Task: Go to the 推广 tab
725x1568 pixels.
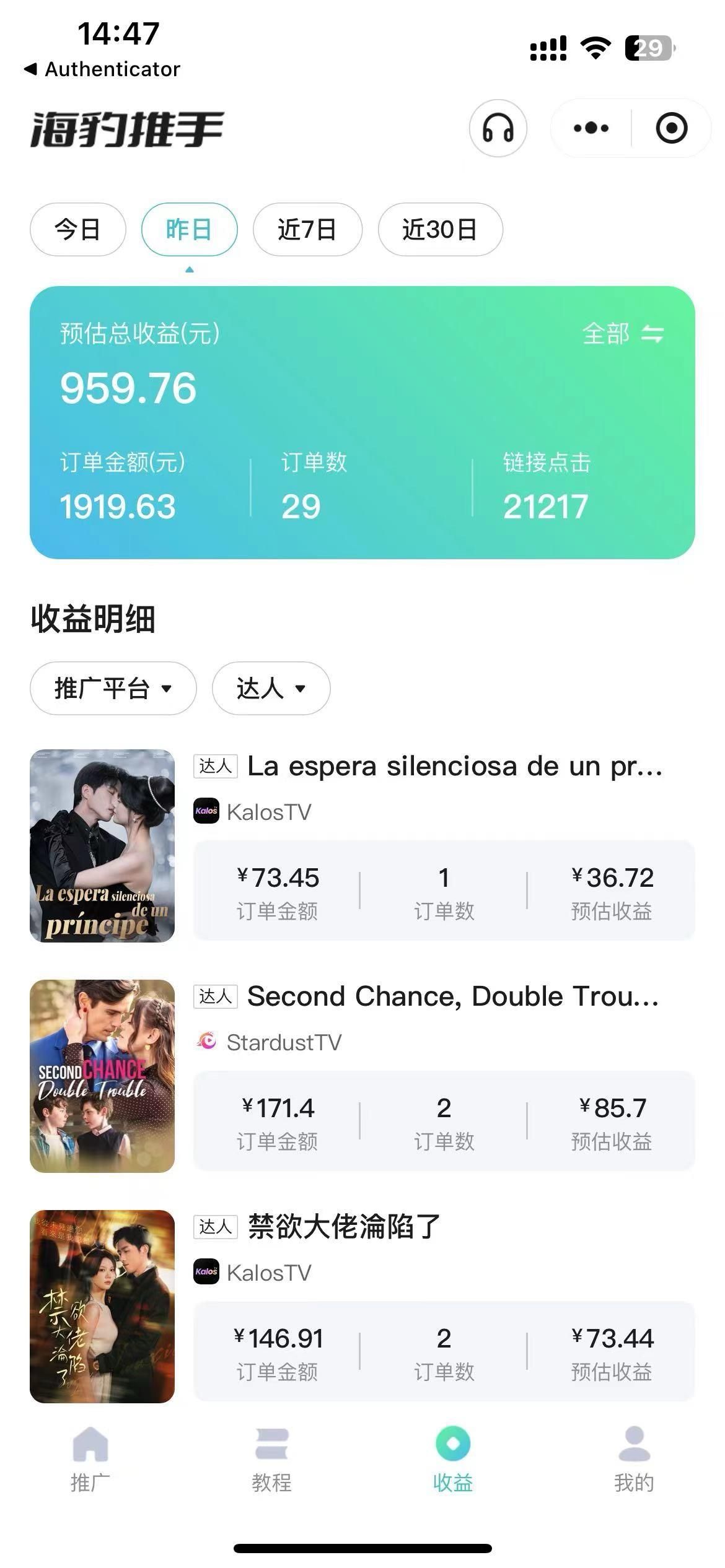Action: pos(90,1460)
